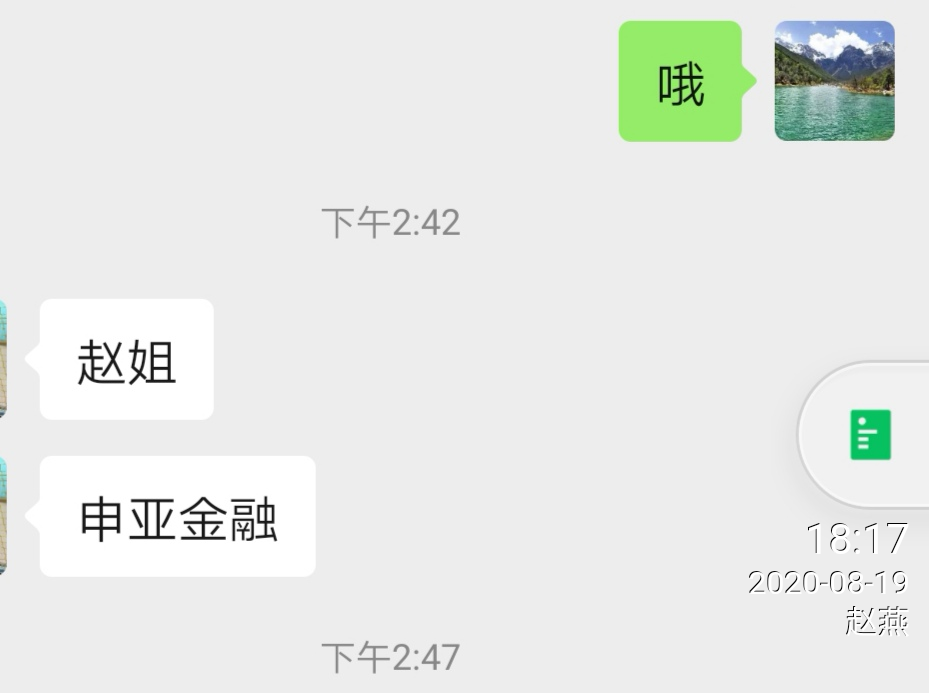Open the floating green note button
Viewport: 929px width, 693px height.
click(870, 435)
